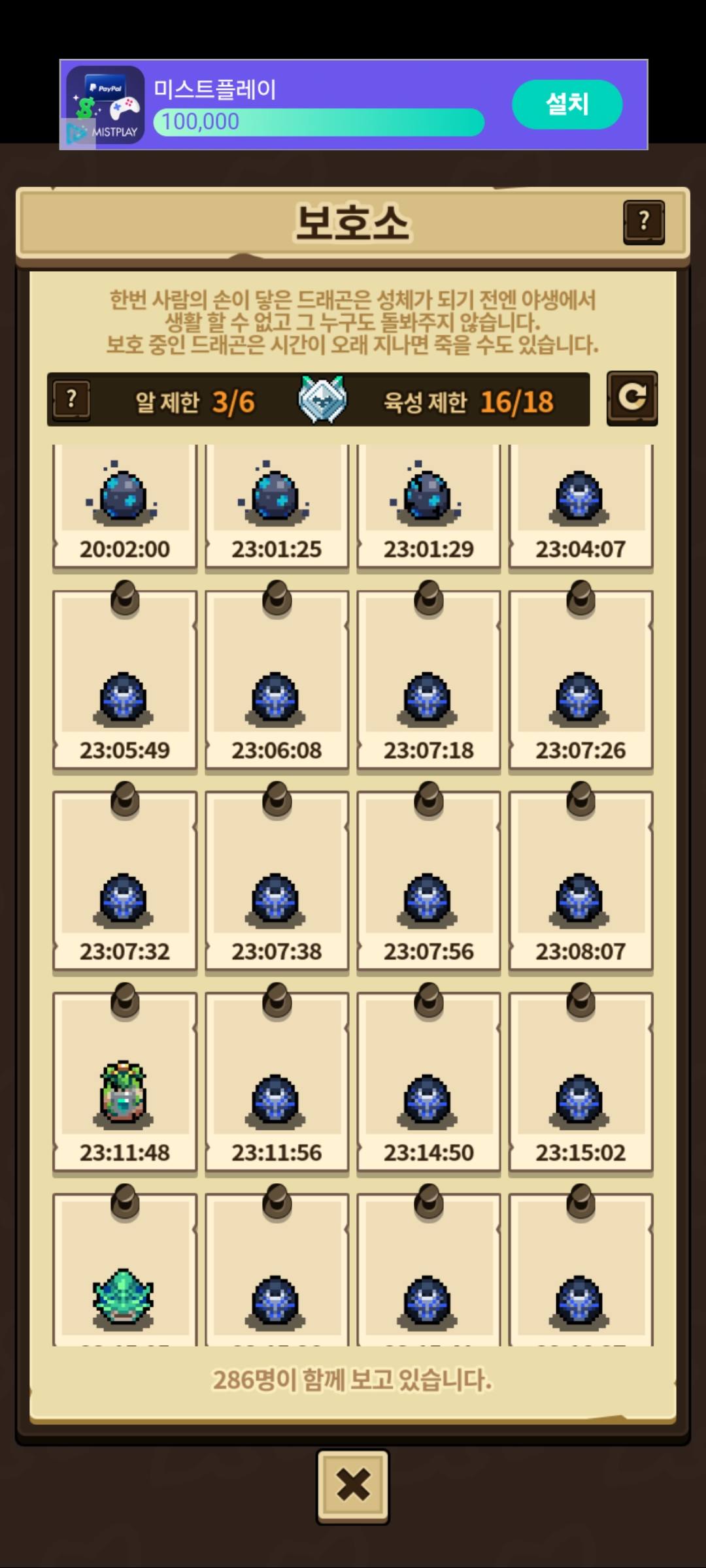Viewport: 706px width, 1568px height.
Task: View the dragon card at 23:07:18
Action: pyautogui.click(x=429, y=683)
